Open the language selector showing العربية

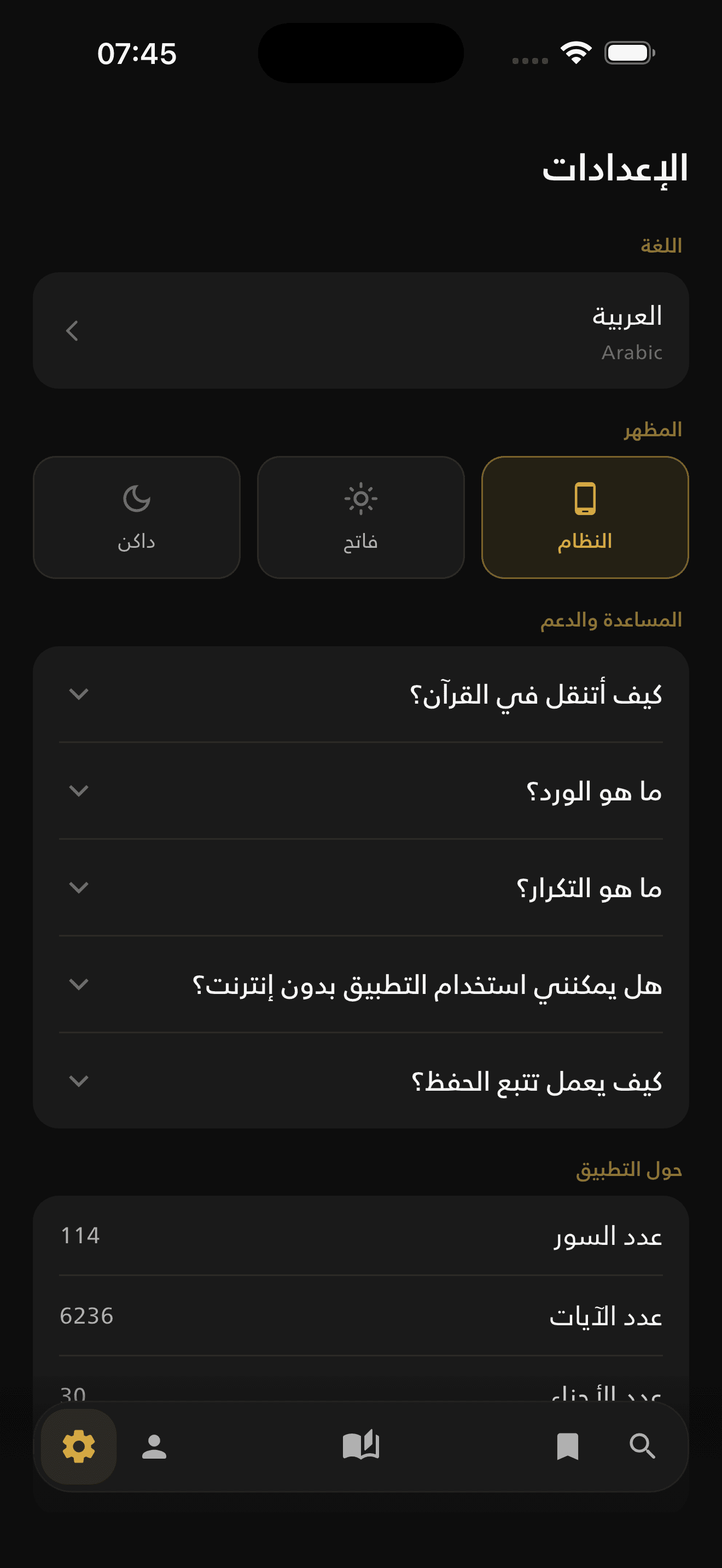[x=360, y=330]
